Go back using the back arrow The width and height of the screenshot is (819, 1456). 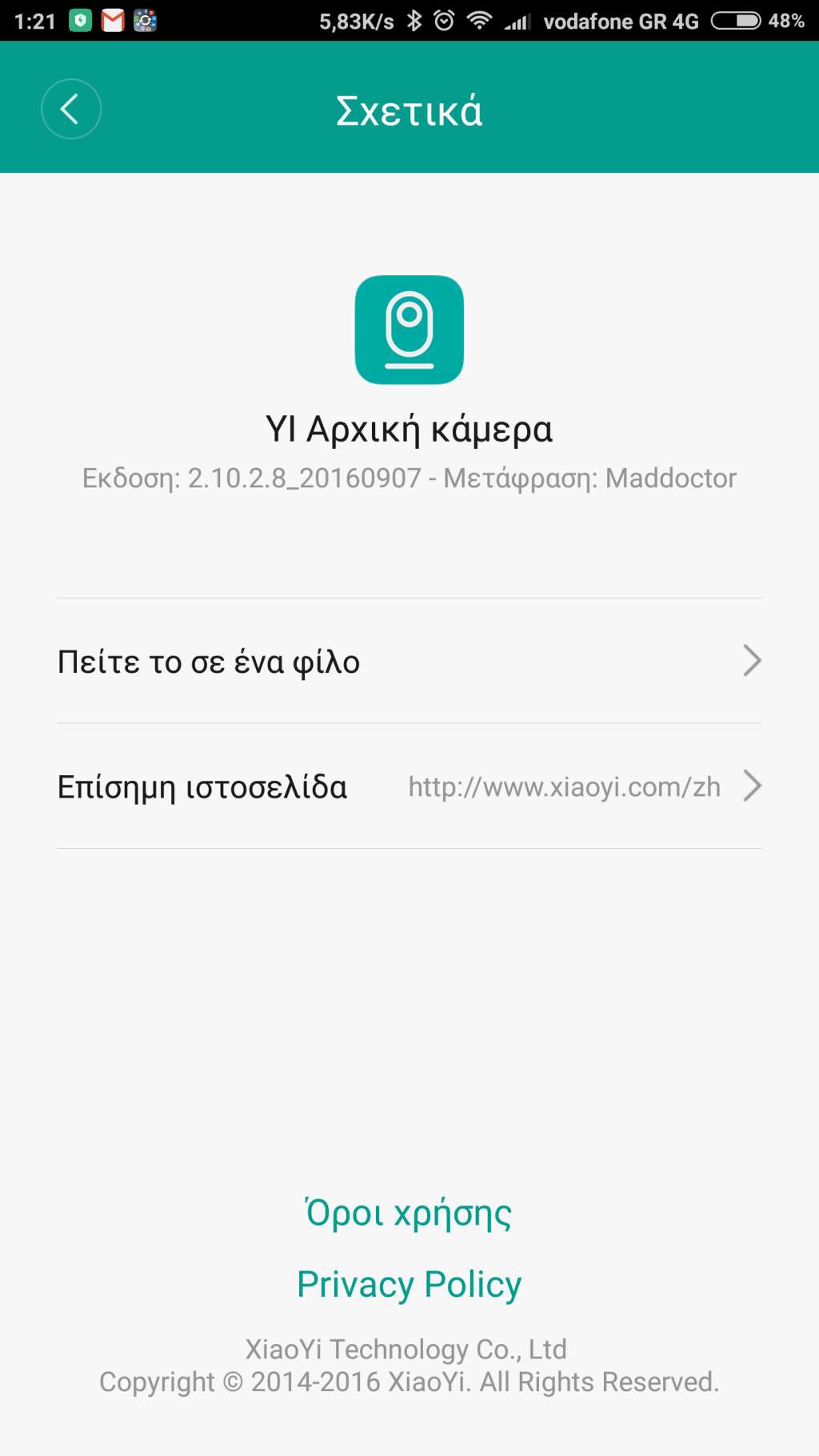click(71, 109)
